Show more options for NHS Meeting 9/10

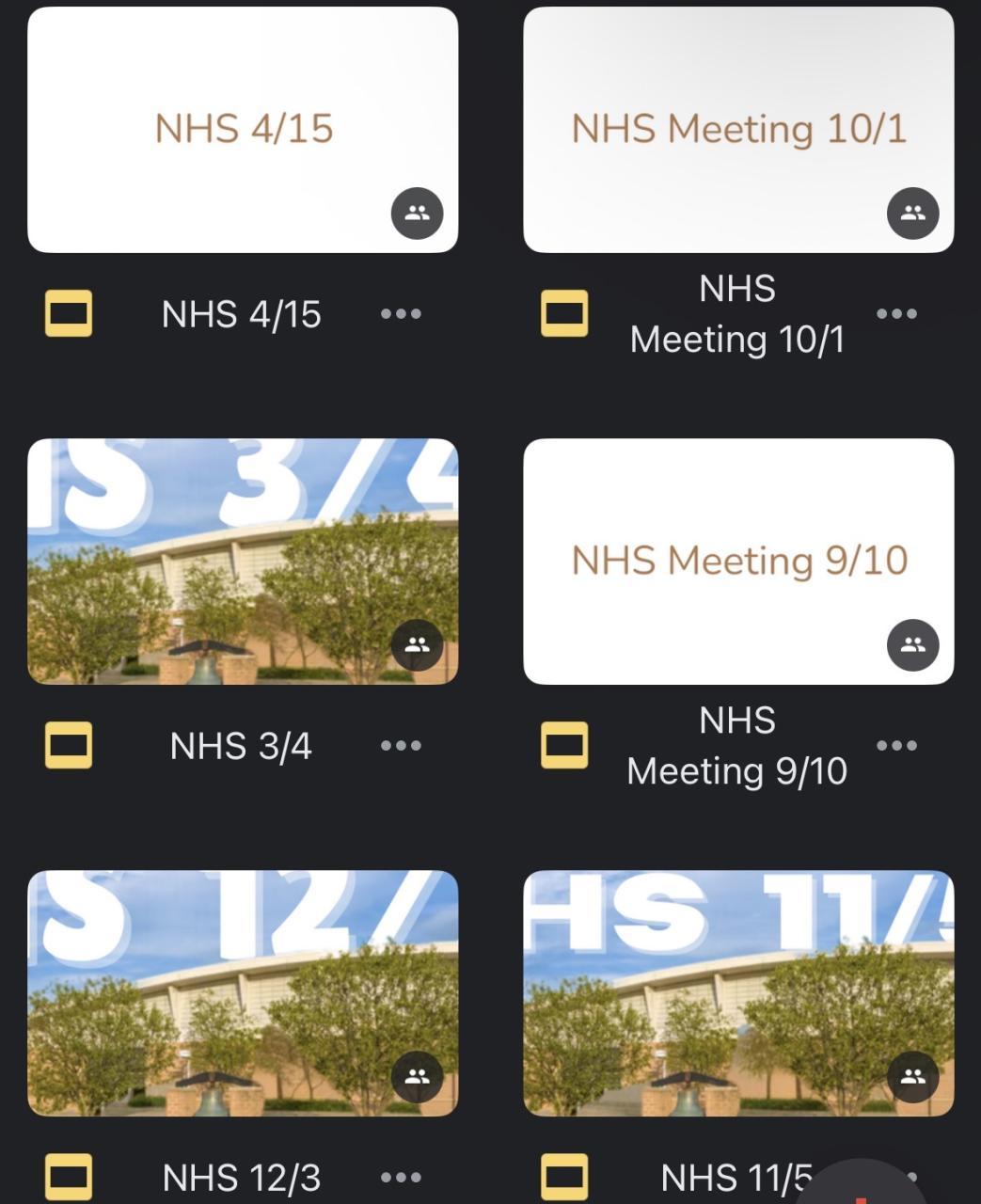[896, 746]
